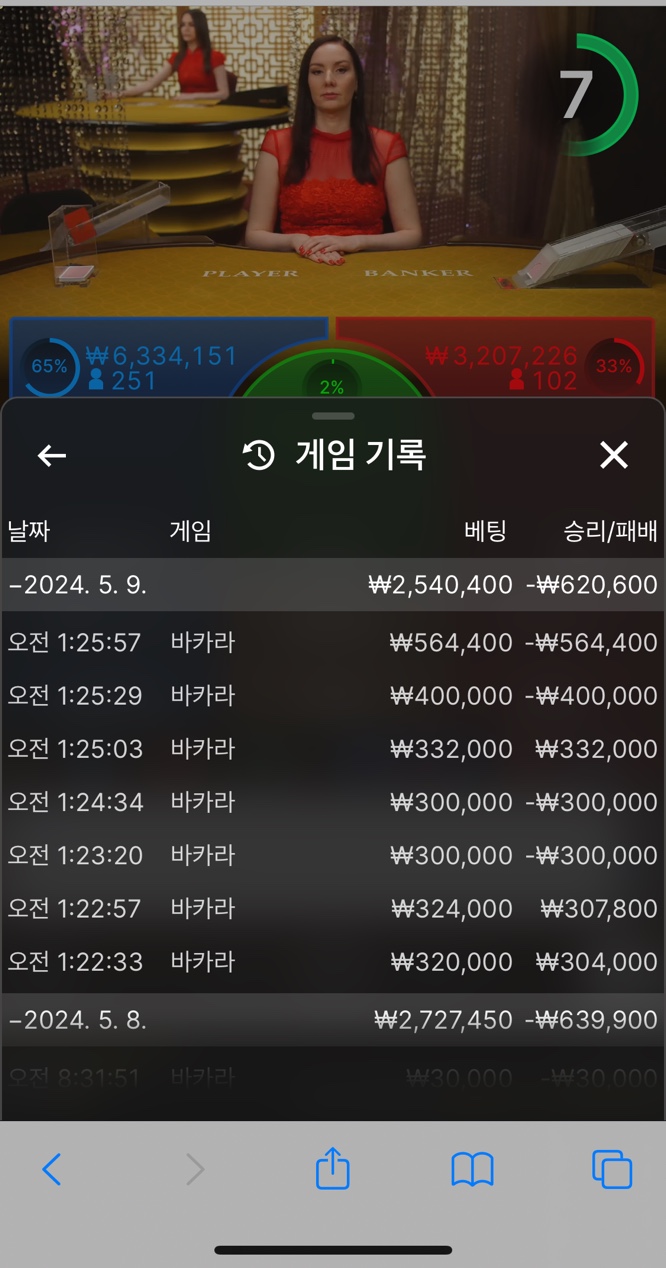The height and width of the screenshot is (1268, 666).
Task: Tap the browser back arrow
Action: 52,1169
